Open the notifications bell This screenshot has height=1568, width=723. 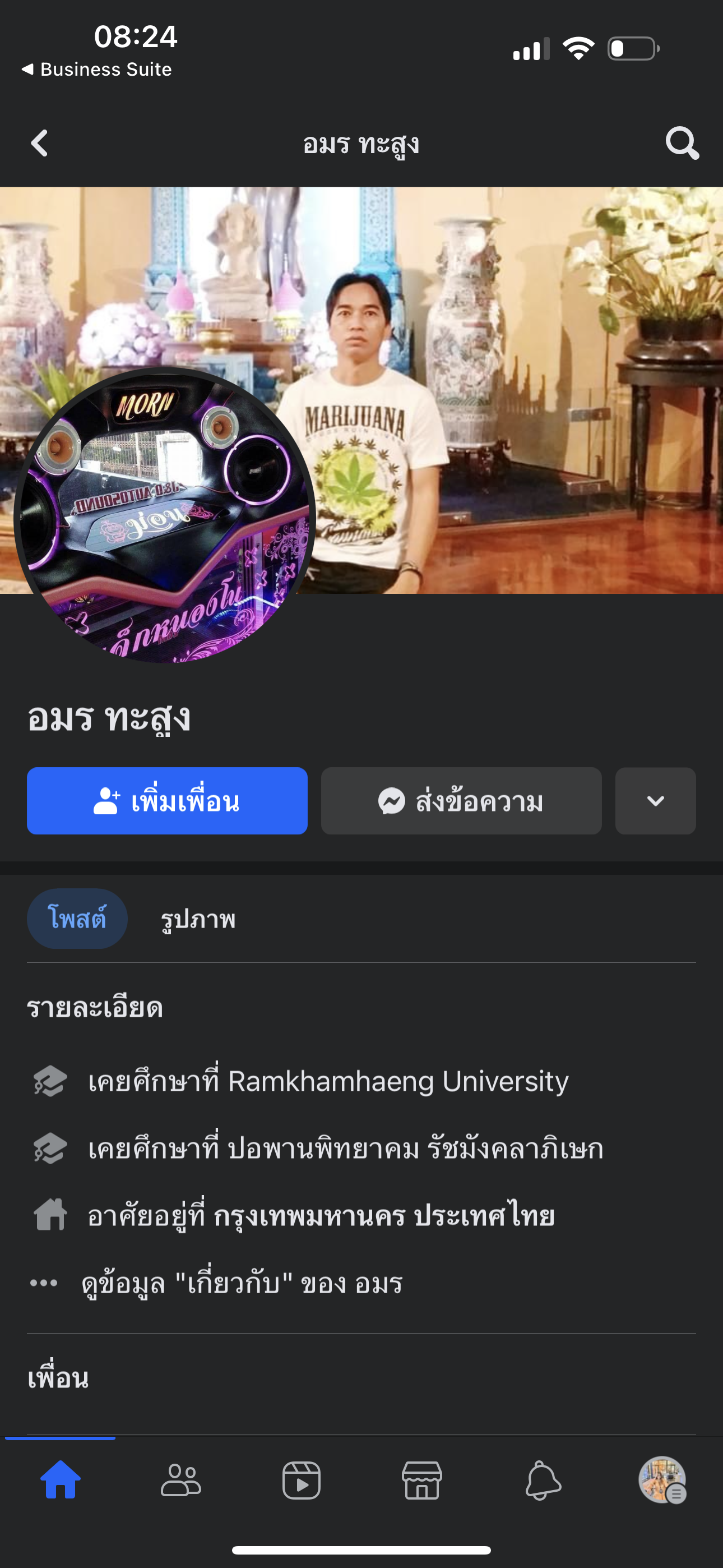[543, 1481]
